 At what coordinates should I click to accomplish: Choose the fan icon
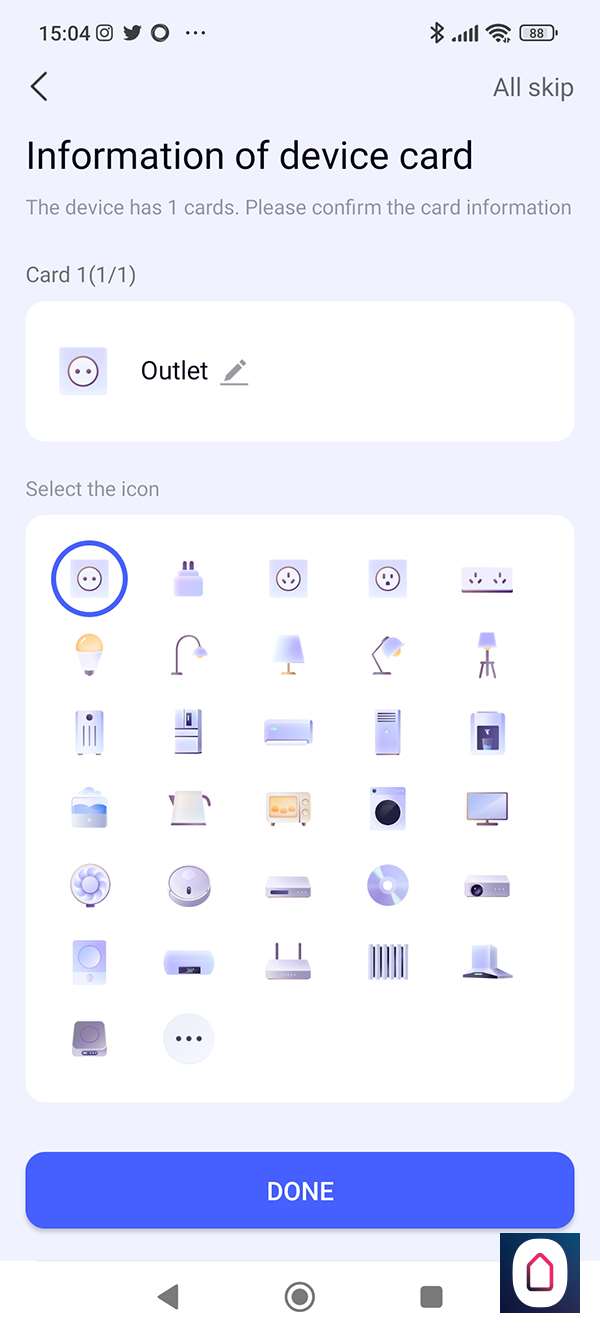[89, 885]
